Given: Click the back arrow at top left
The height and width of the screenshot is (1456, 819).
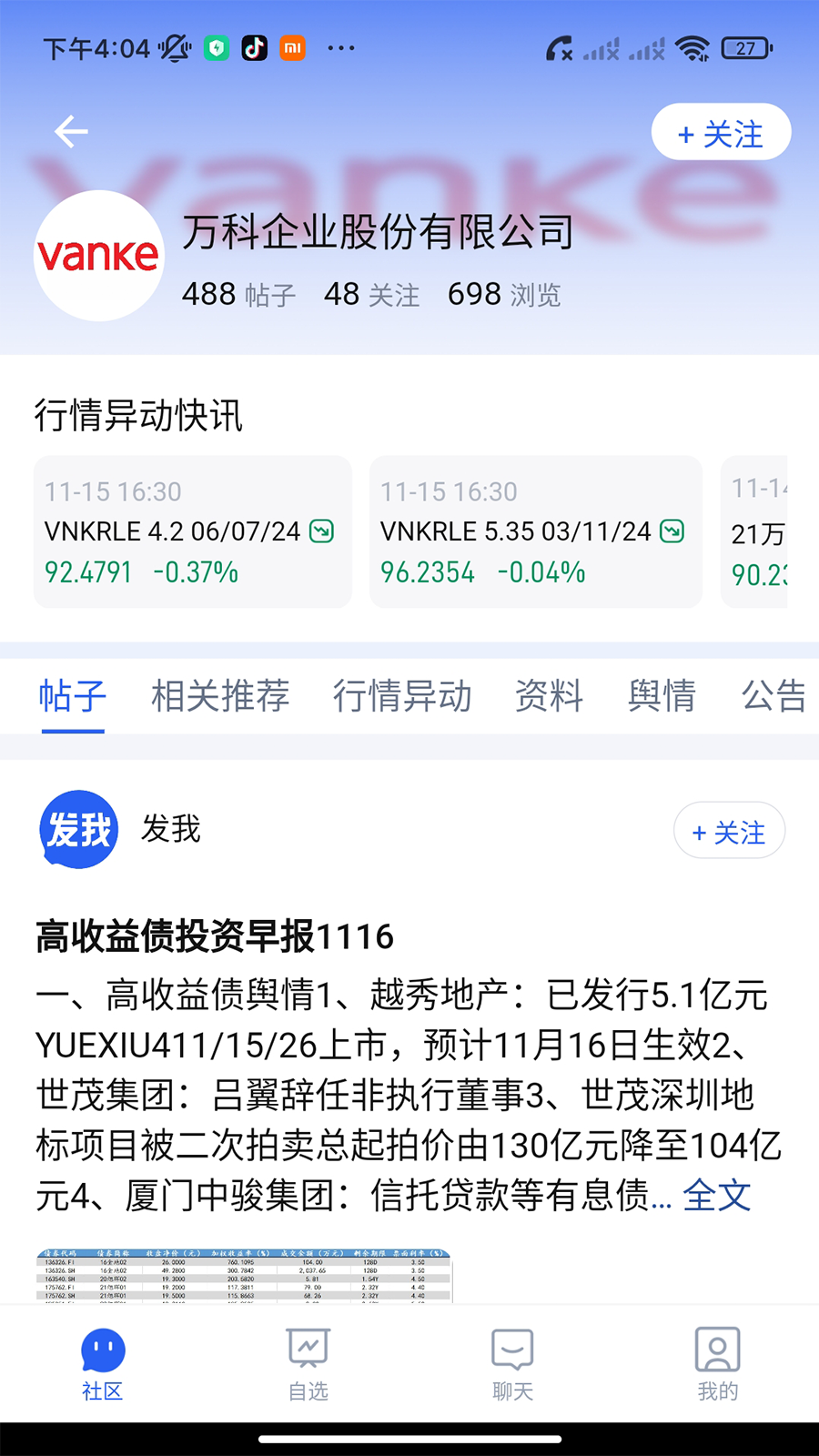Looking at the screenshot, I should [x=69, y=131].
